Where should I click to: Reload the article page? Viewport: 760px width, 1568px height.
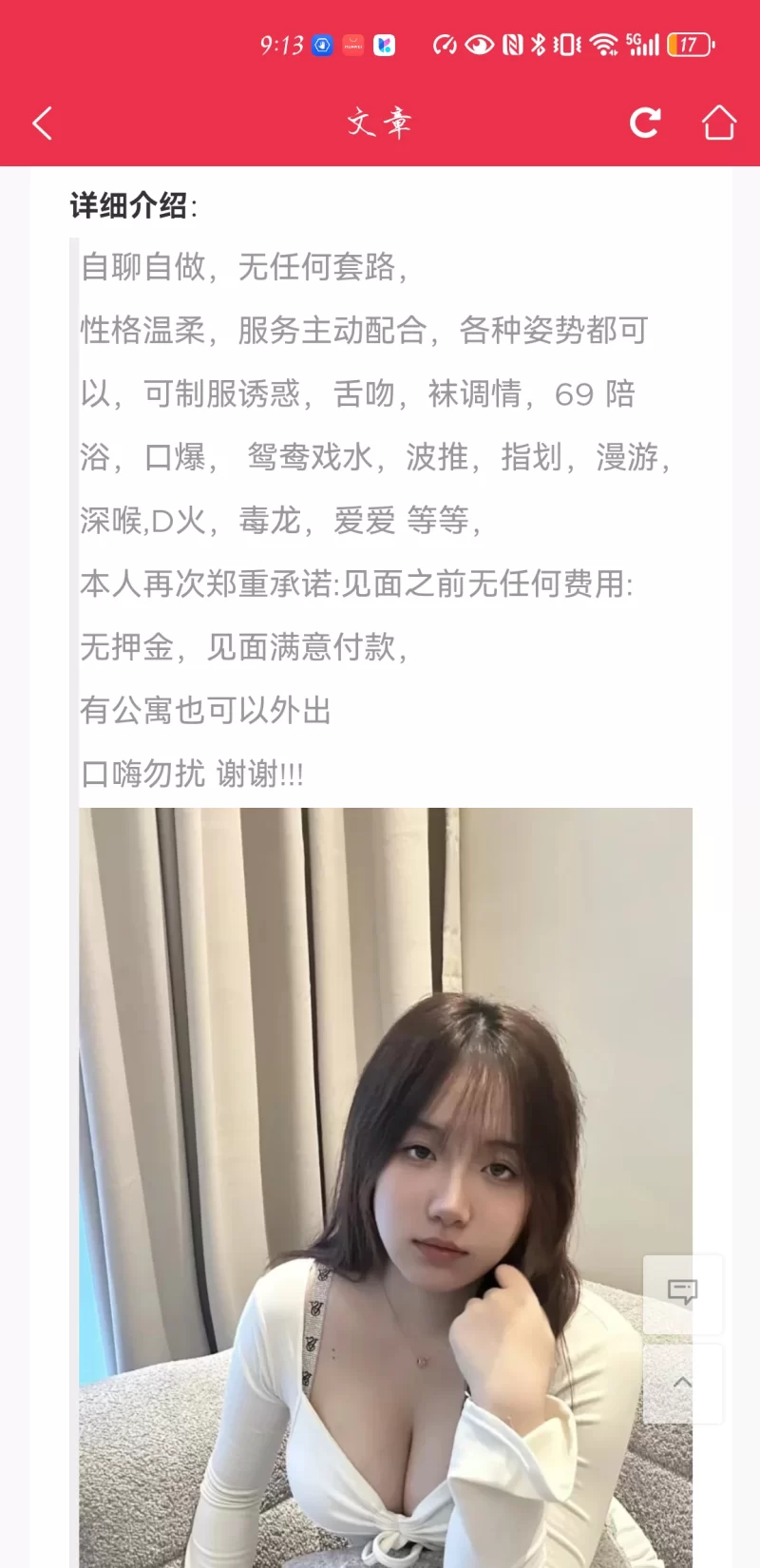coord(645,123)
